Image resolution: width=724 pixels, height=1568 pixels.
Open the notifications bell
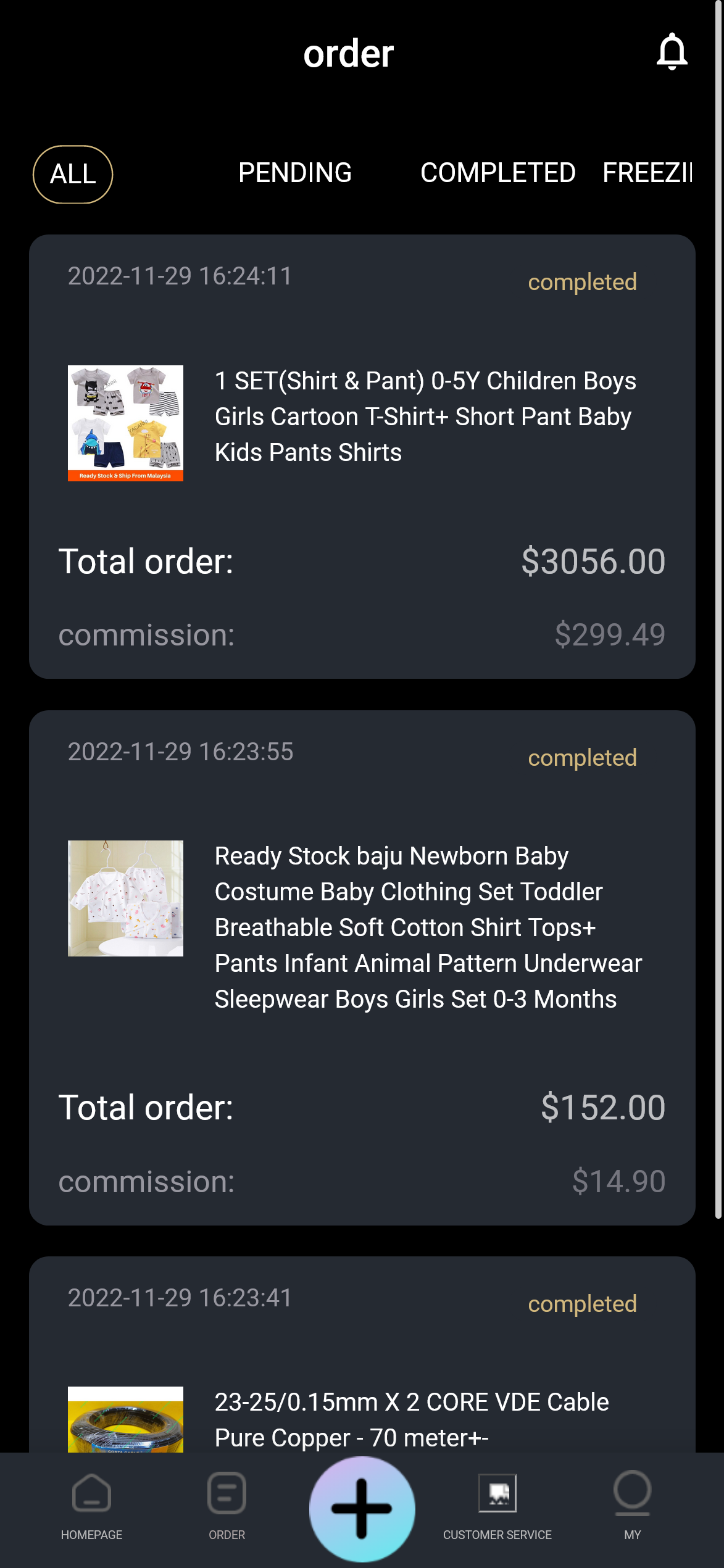[672, 52]
